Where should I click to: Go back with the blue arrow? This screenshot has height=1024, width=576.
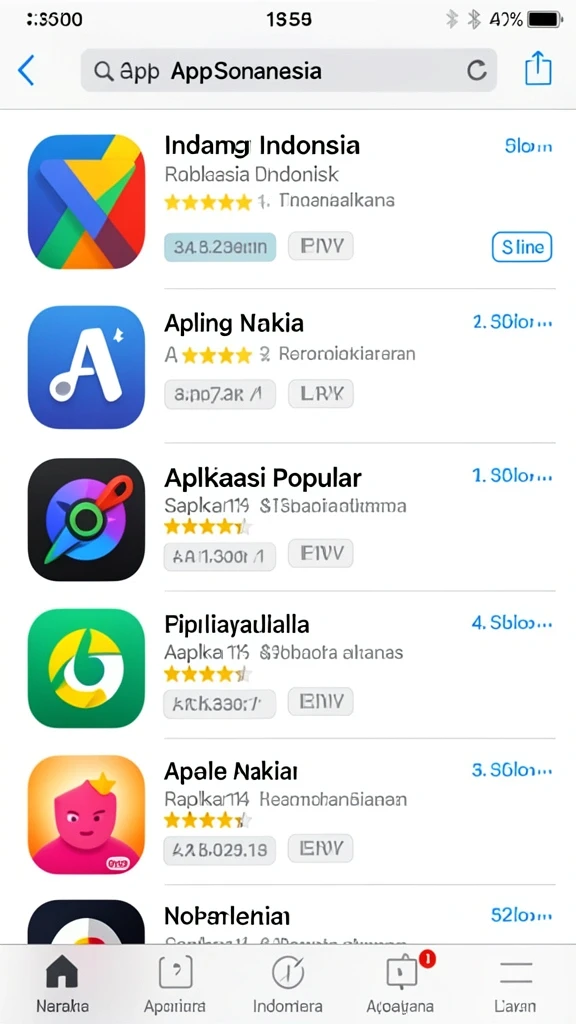point(26,71)
